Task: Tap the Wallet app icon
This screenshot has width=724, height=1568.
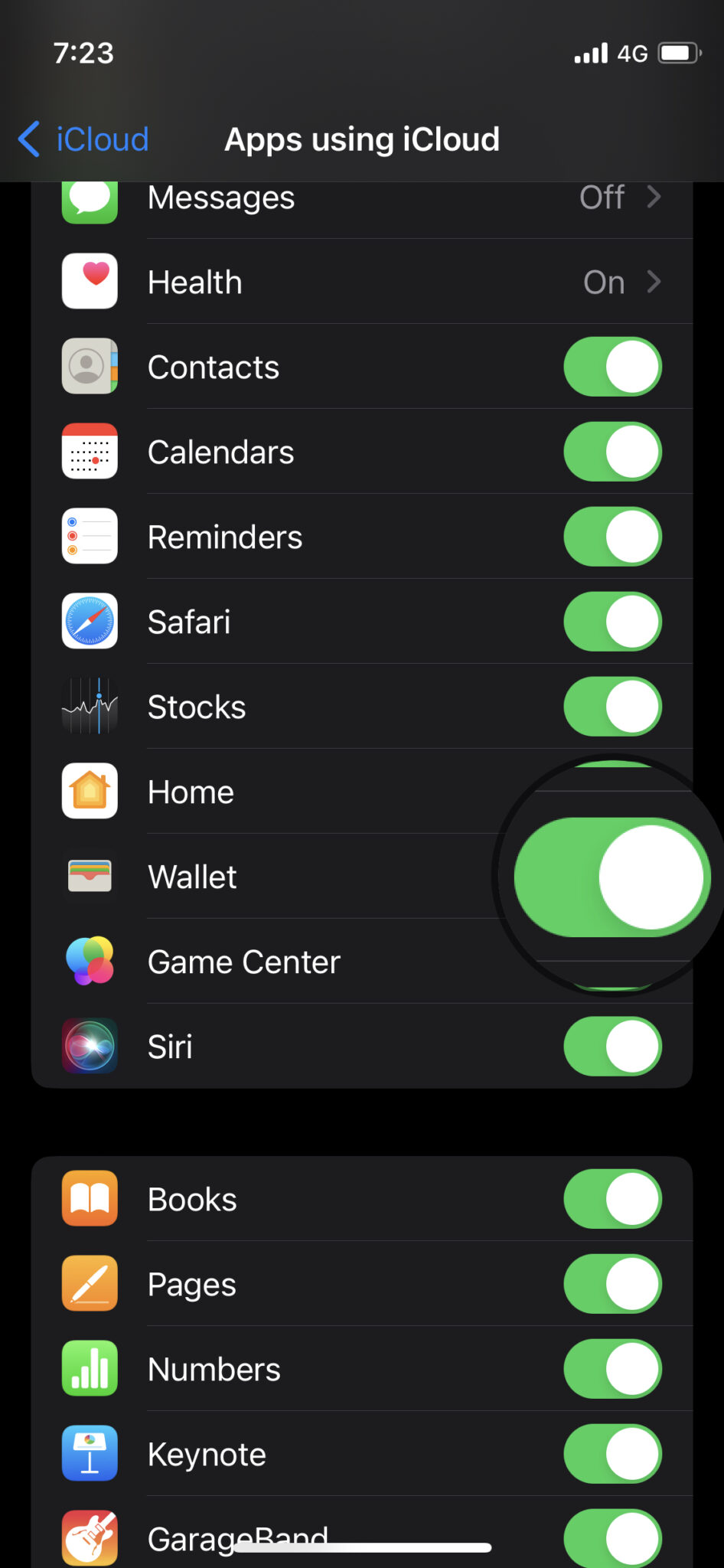Action: point(89,876)
